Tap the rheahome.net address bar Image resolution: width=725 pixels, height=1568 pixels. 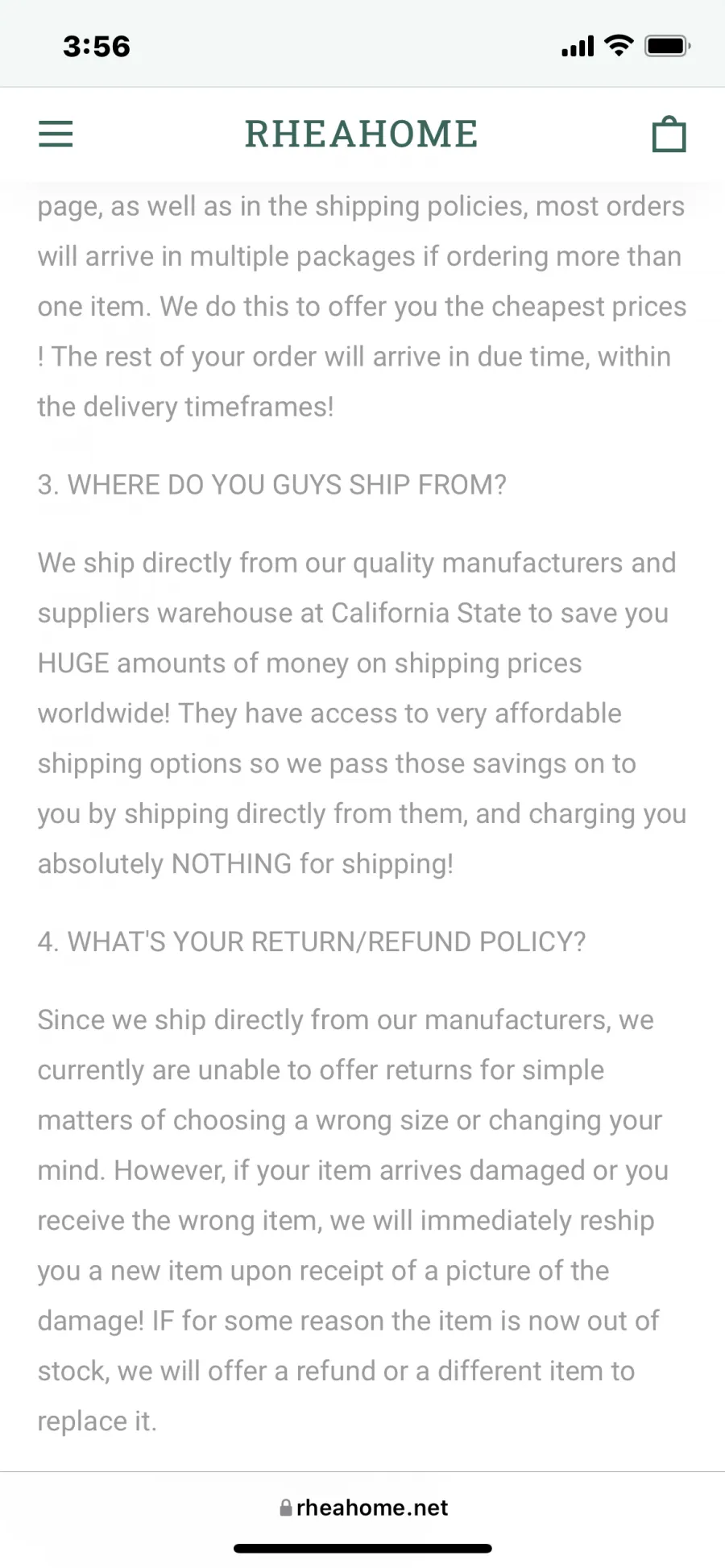tap(363, 1508)
